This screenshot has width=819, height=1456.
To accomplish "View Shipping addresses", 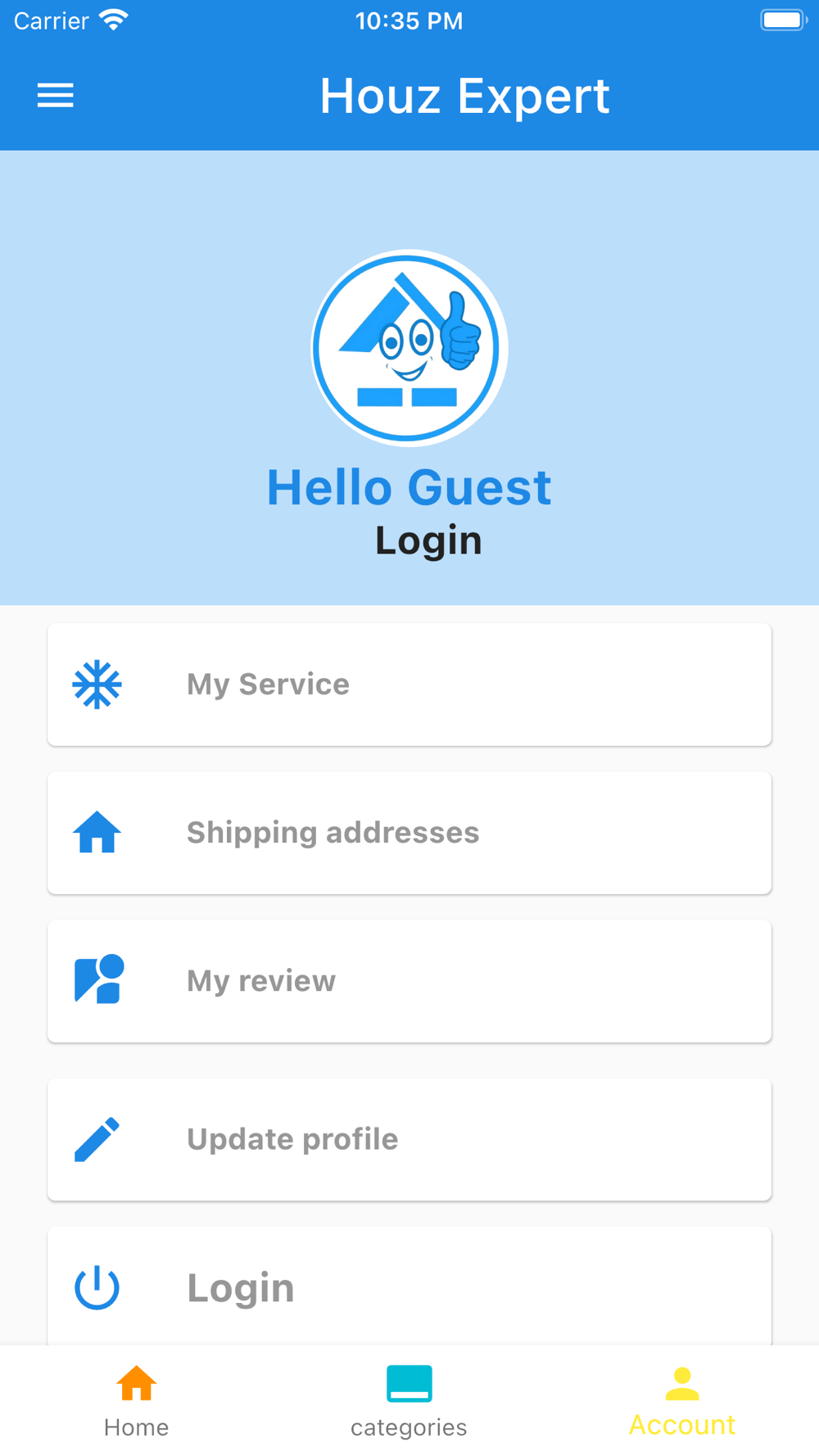I will coord(409,833).
